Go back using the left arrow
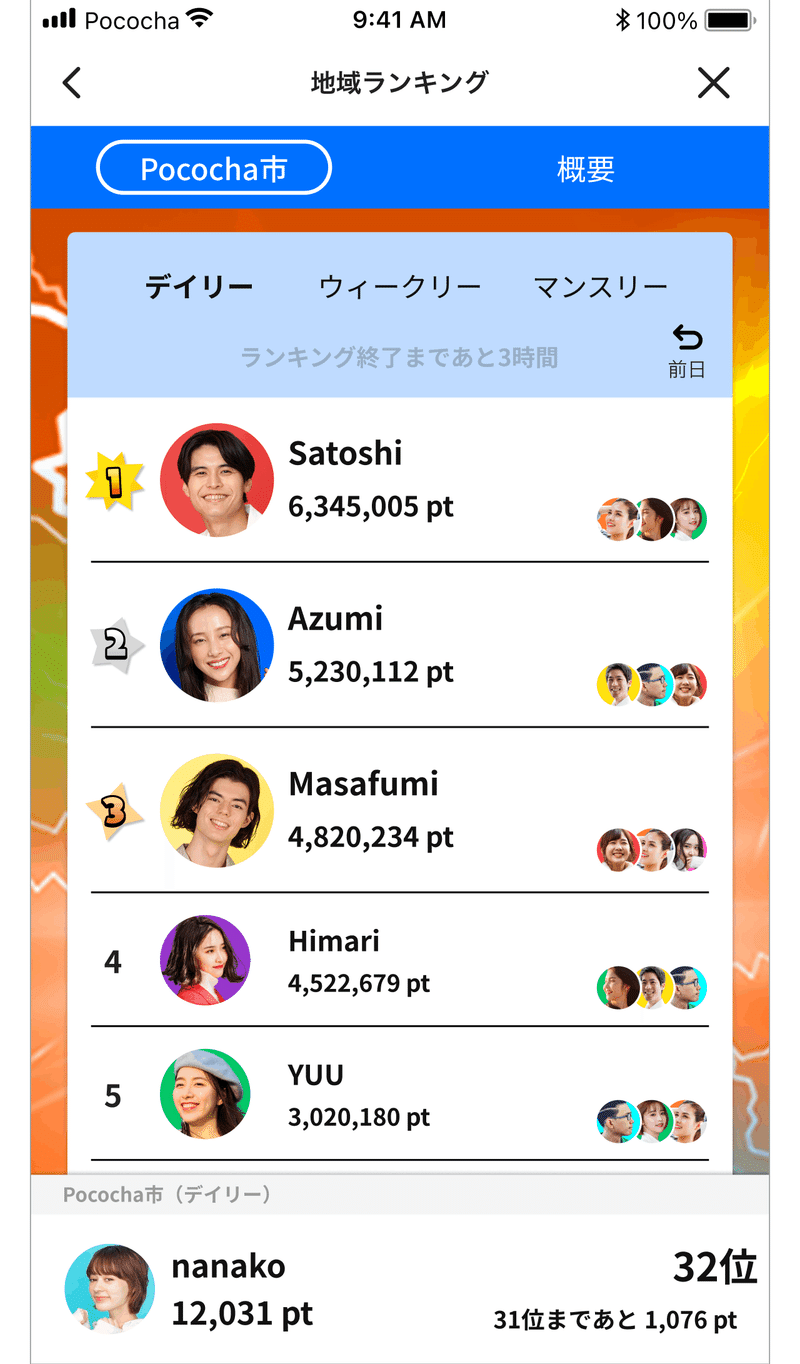The image size is (800, 1364). coord(72,83)
